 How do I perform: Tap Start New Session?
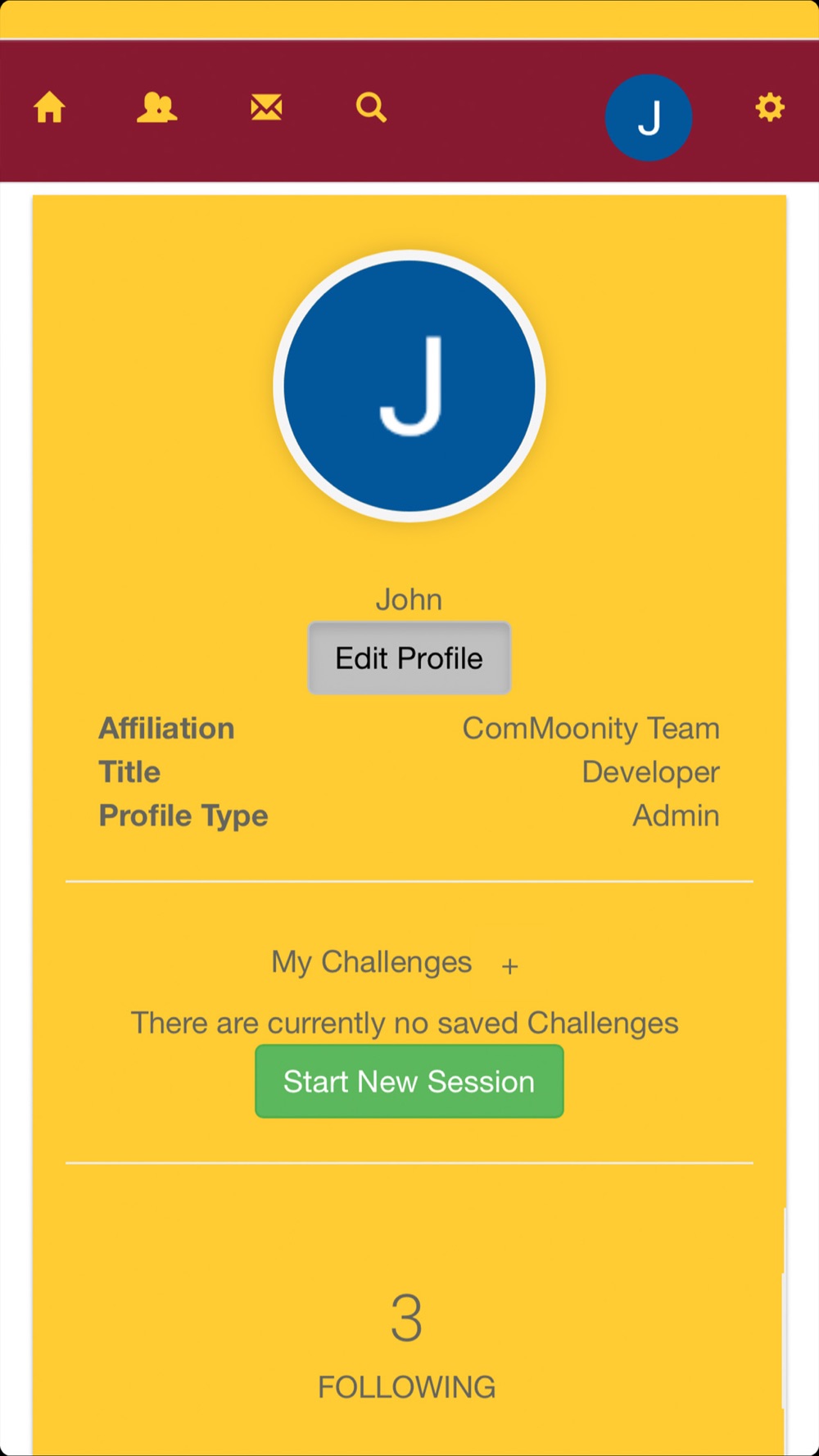(409, 1082)
